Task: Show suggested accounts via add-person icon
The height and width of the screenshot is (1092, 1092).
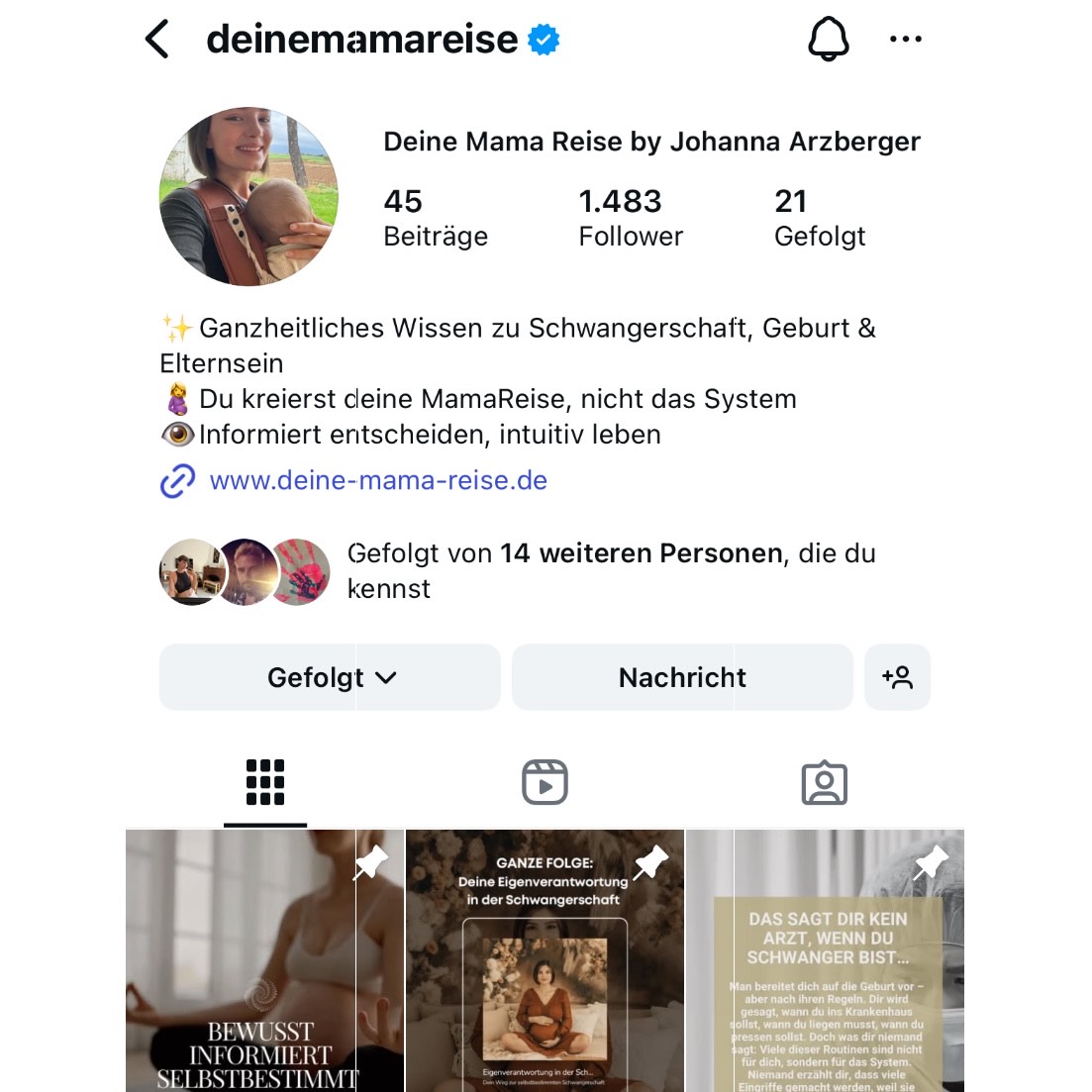Action: click(x=897, y=677)
